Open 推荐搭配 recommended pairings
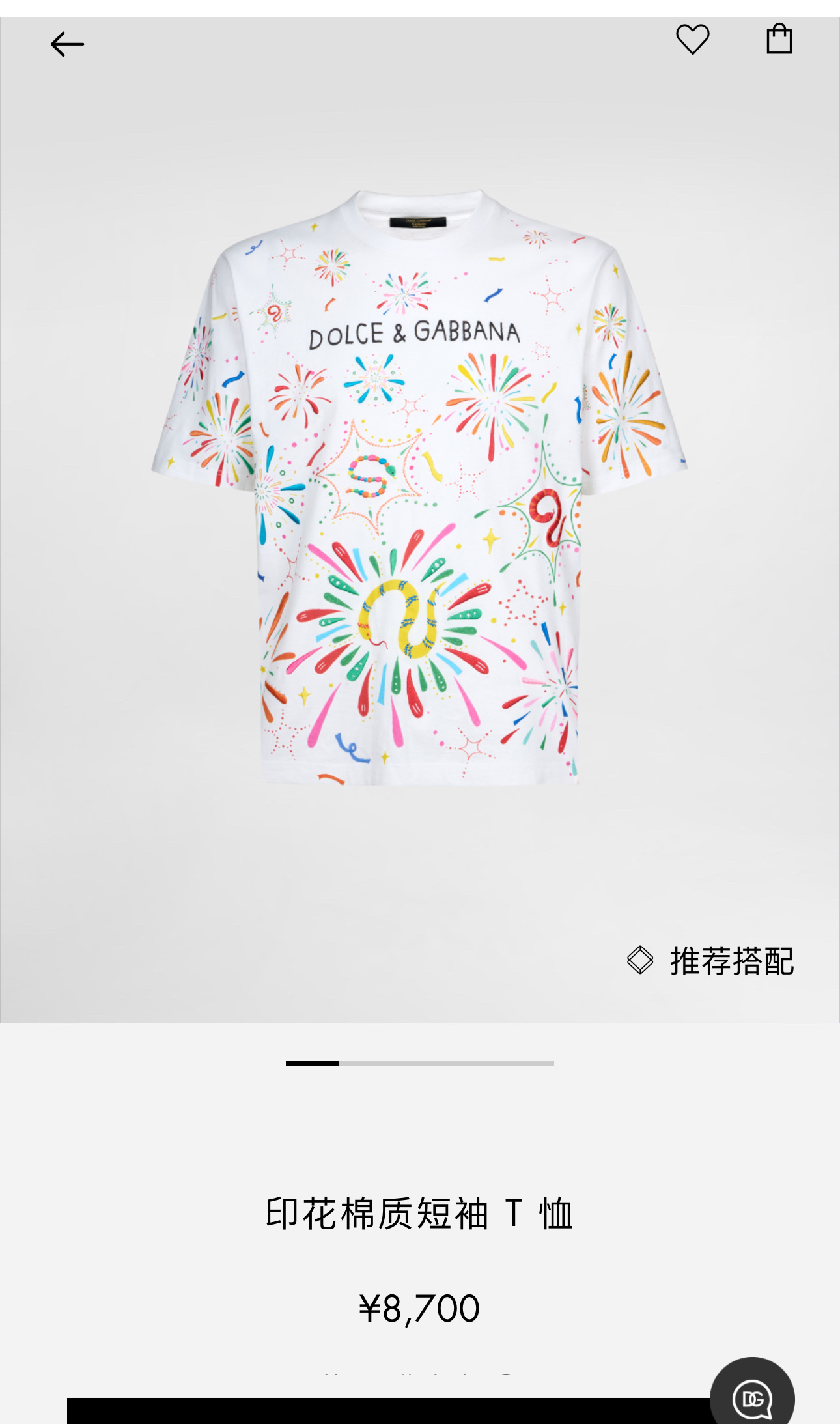Viewport: 840px width, 1424px height. [710, 960]
